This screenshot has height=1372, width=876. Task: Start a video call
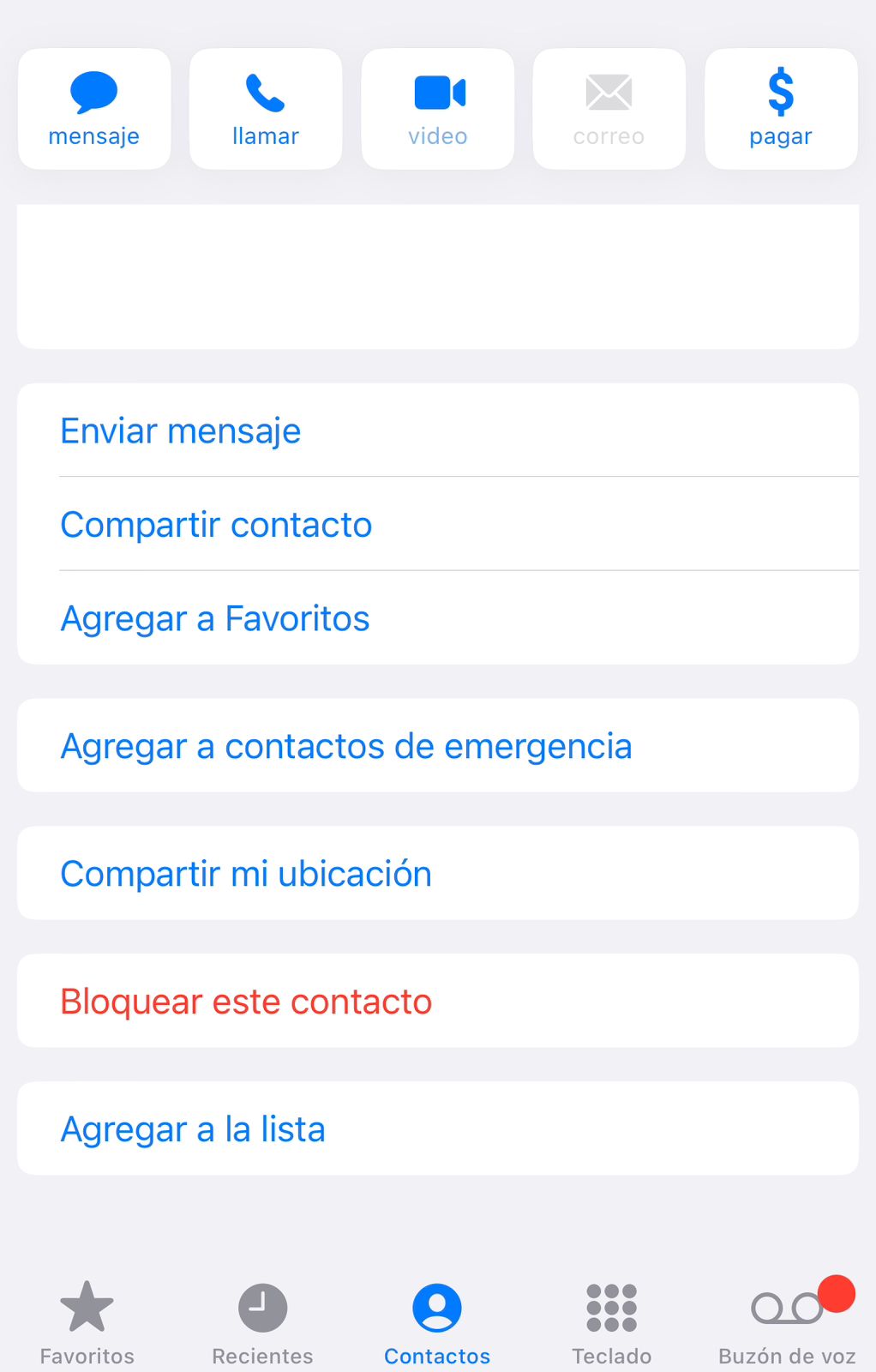pos(438,109)
